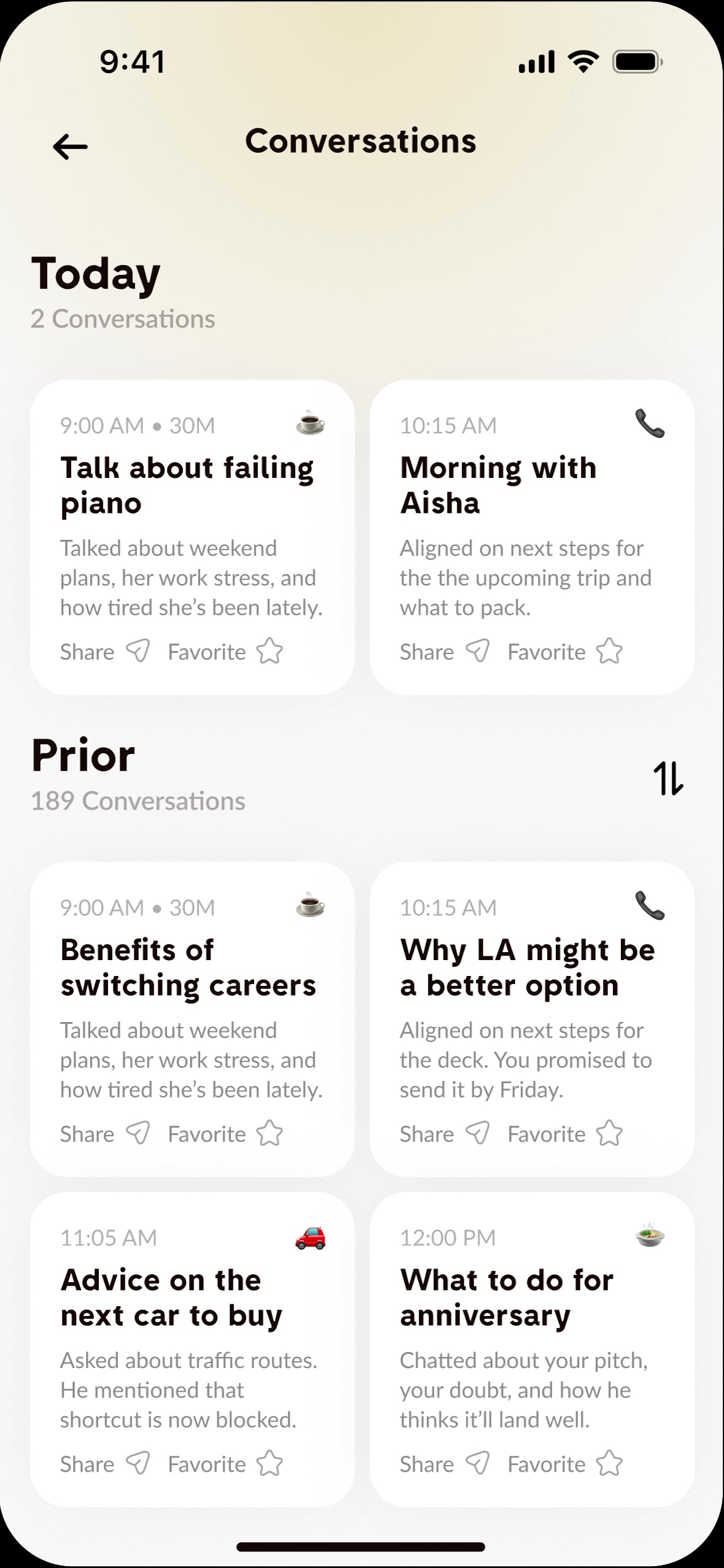Screen dimensions: 724x1568
Task: Sort the Prior conversations list
Action: tap(668, 778)
